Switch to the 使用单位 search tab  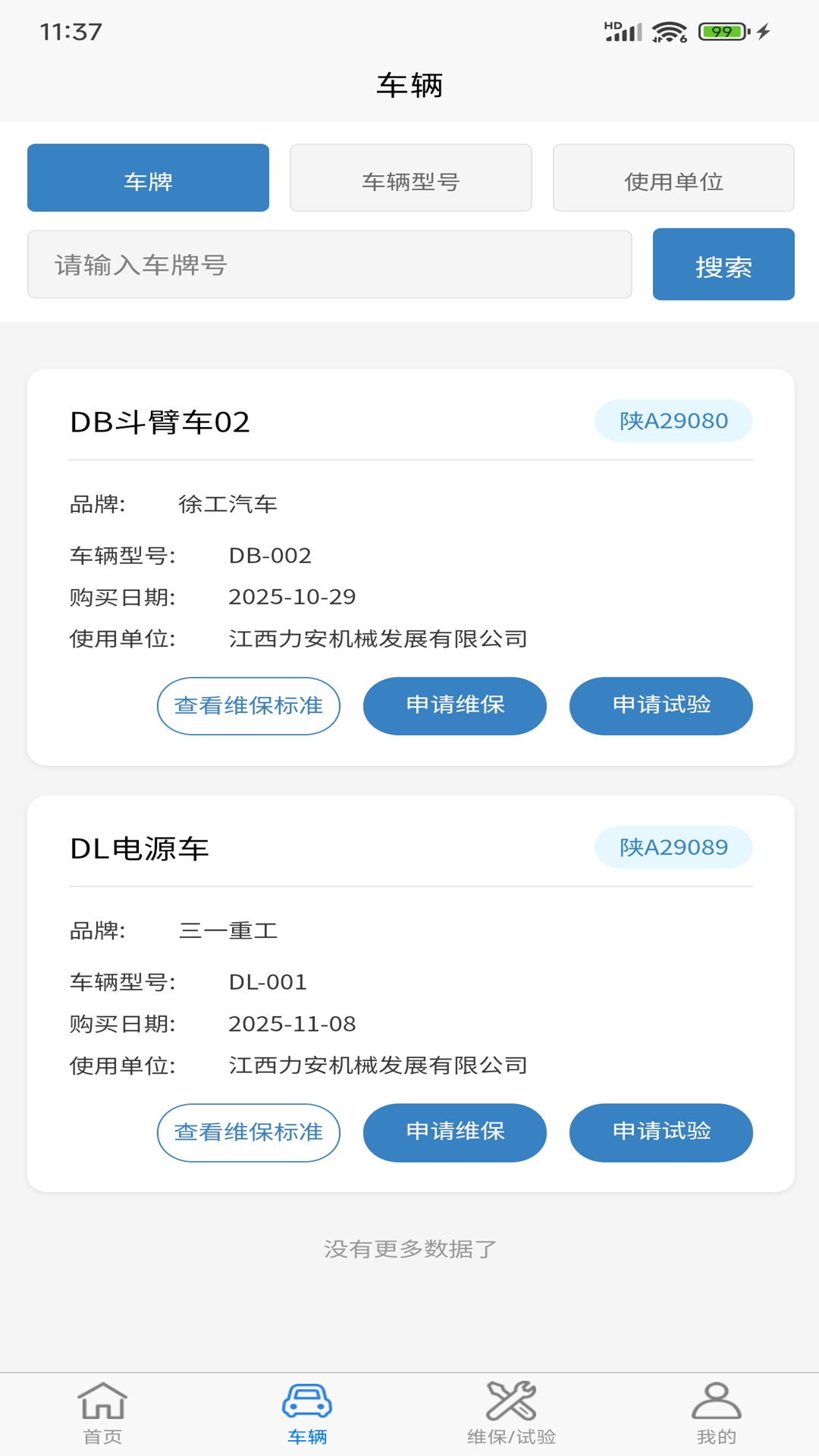tap(674, 177)
